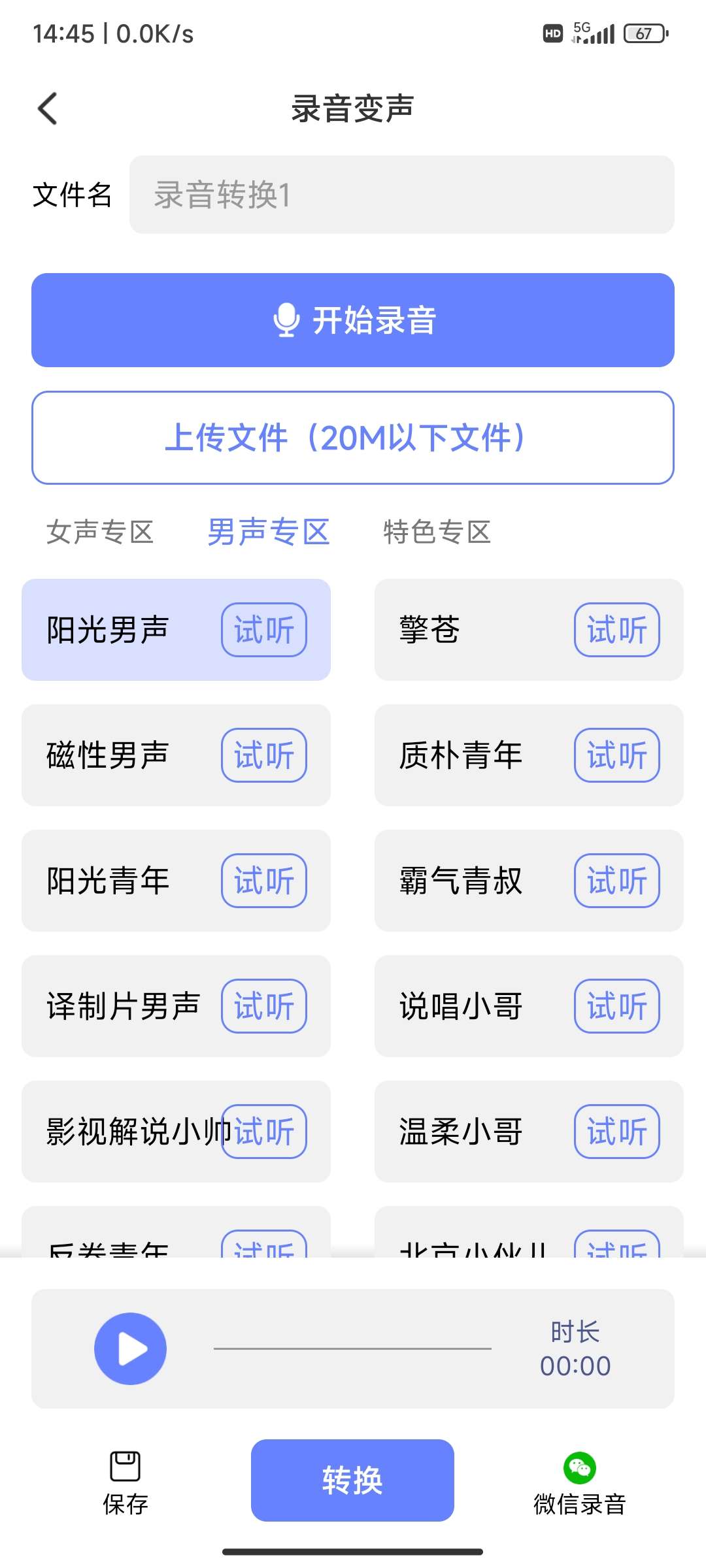The width and height of the screenshot is (706, 1568).
Task: Select the 磁性男声 voice option
Action: [x=107, y=755]
